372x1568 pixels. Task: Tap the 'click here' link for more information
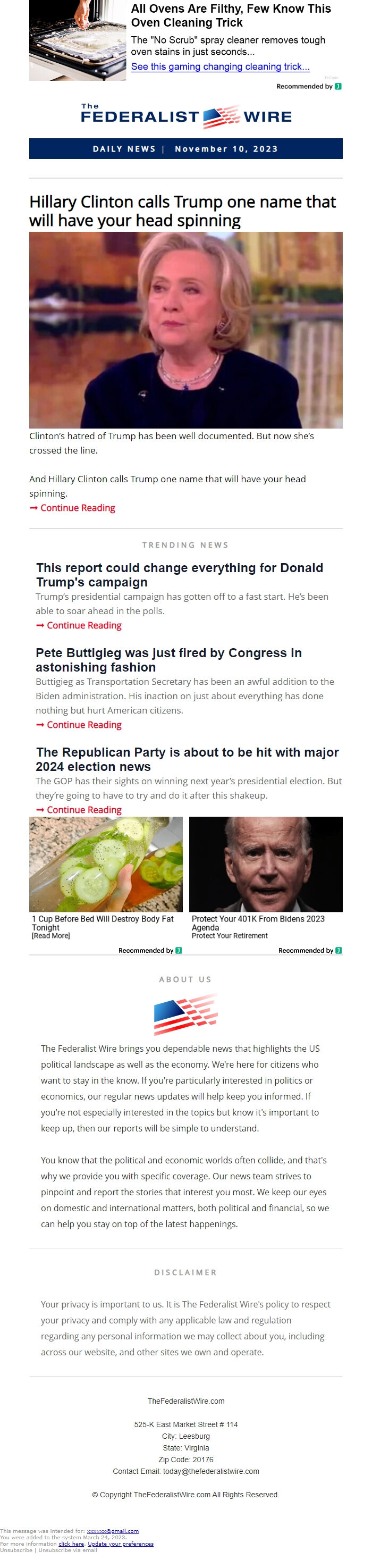click(71, 1544)
